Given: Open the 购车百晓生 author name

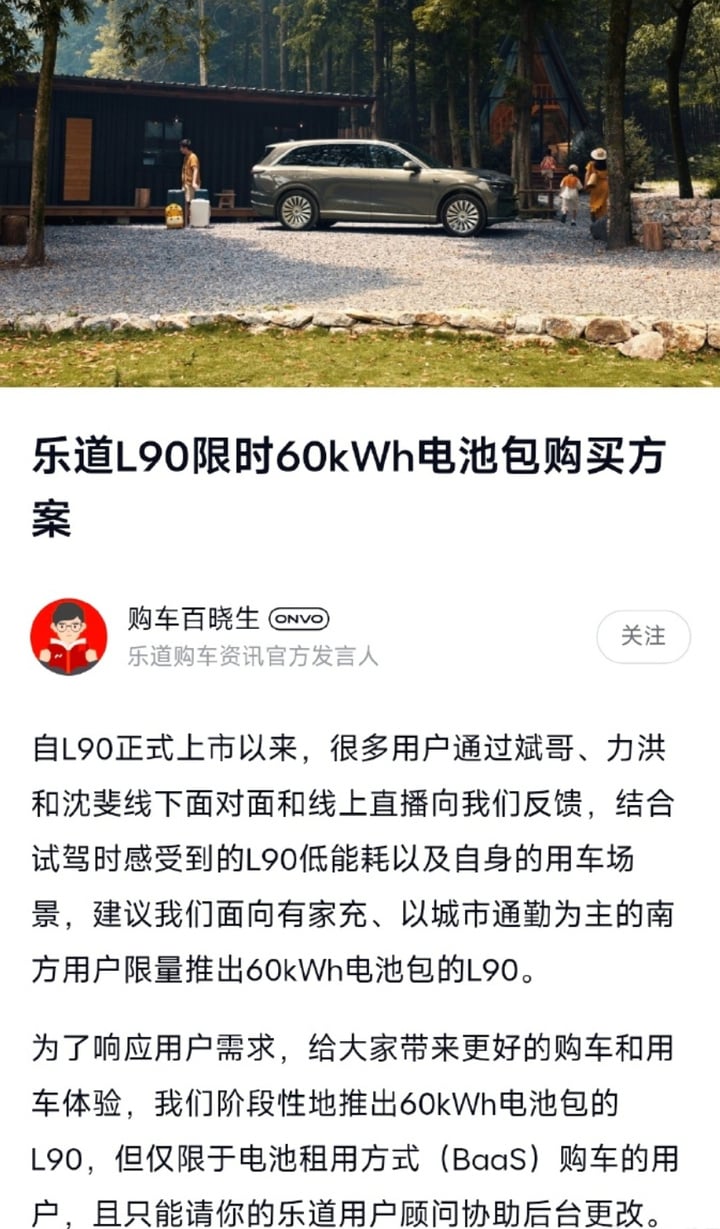Looking at the screenshot, I should [x=193, y=619].
